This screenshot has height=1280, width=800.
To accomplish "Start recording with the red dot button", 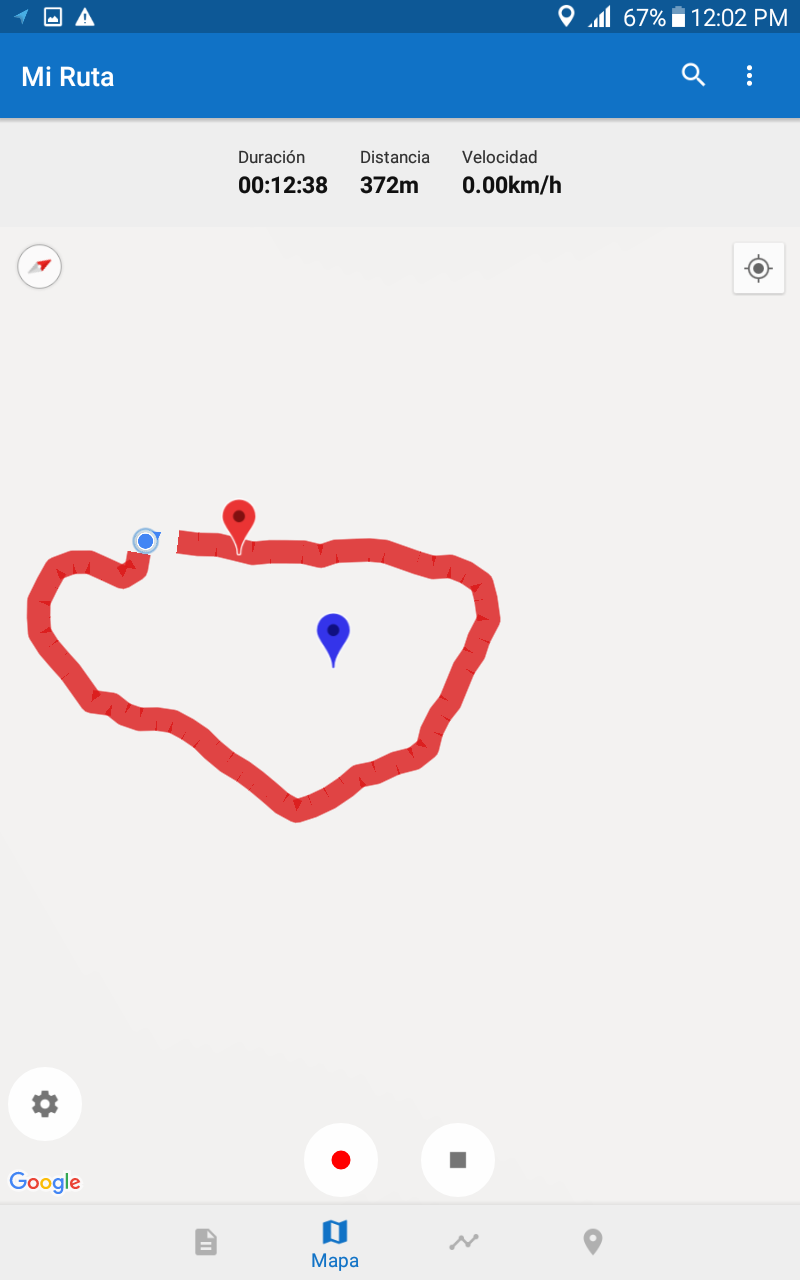I will pos(341,1160).
